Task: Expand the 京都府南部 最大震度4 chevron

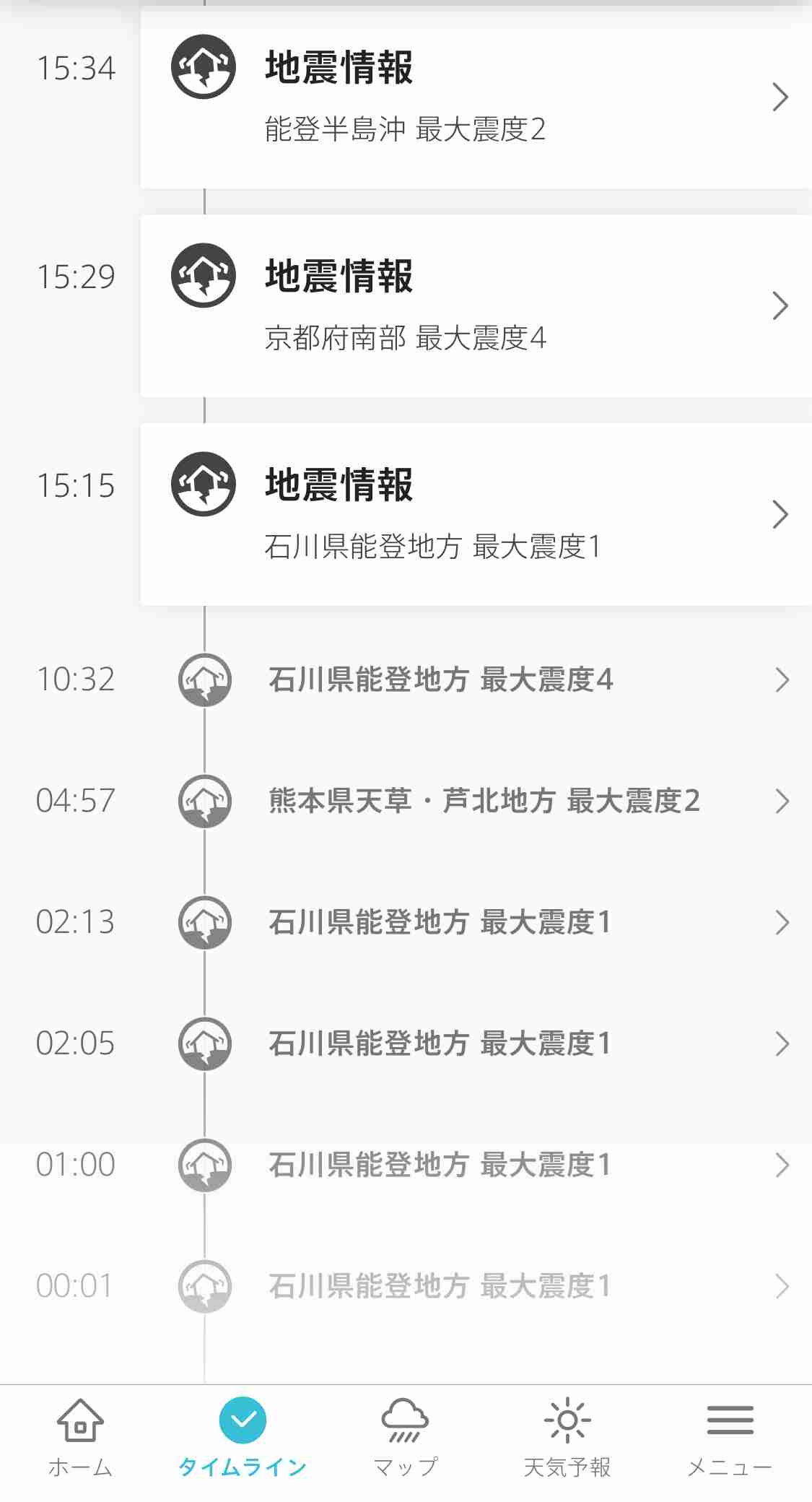Action: pyautogui.click(x=780, y=306)
